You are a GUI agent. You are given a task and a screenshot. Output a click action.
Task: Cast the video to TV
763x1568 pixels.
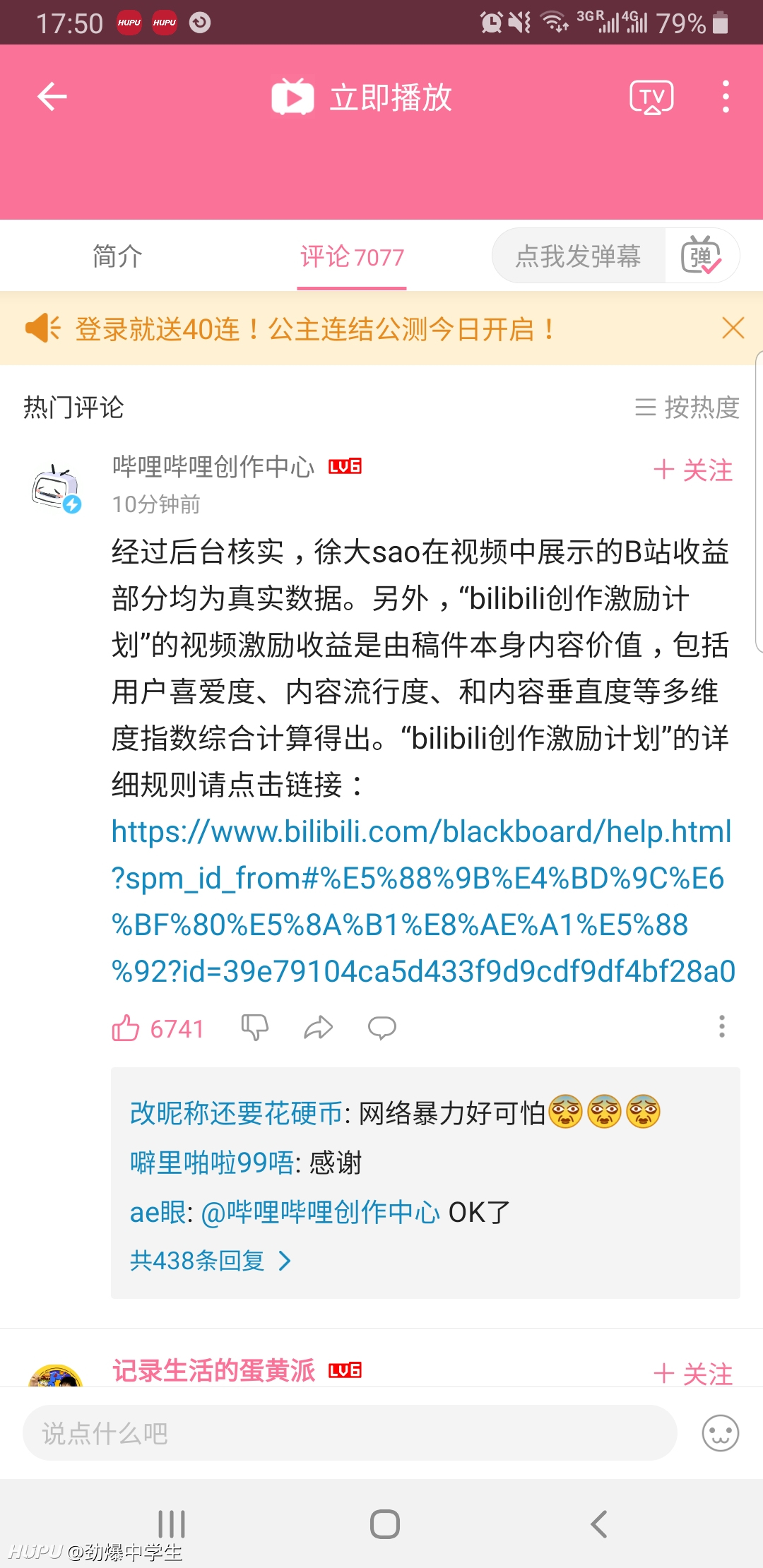point(651,97)
